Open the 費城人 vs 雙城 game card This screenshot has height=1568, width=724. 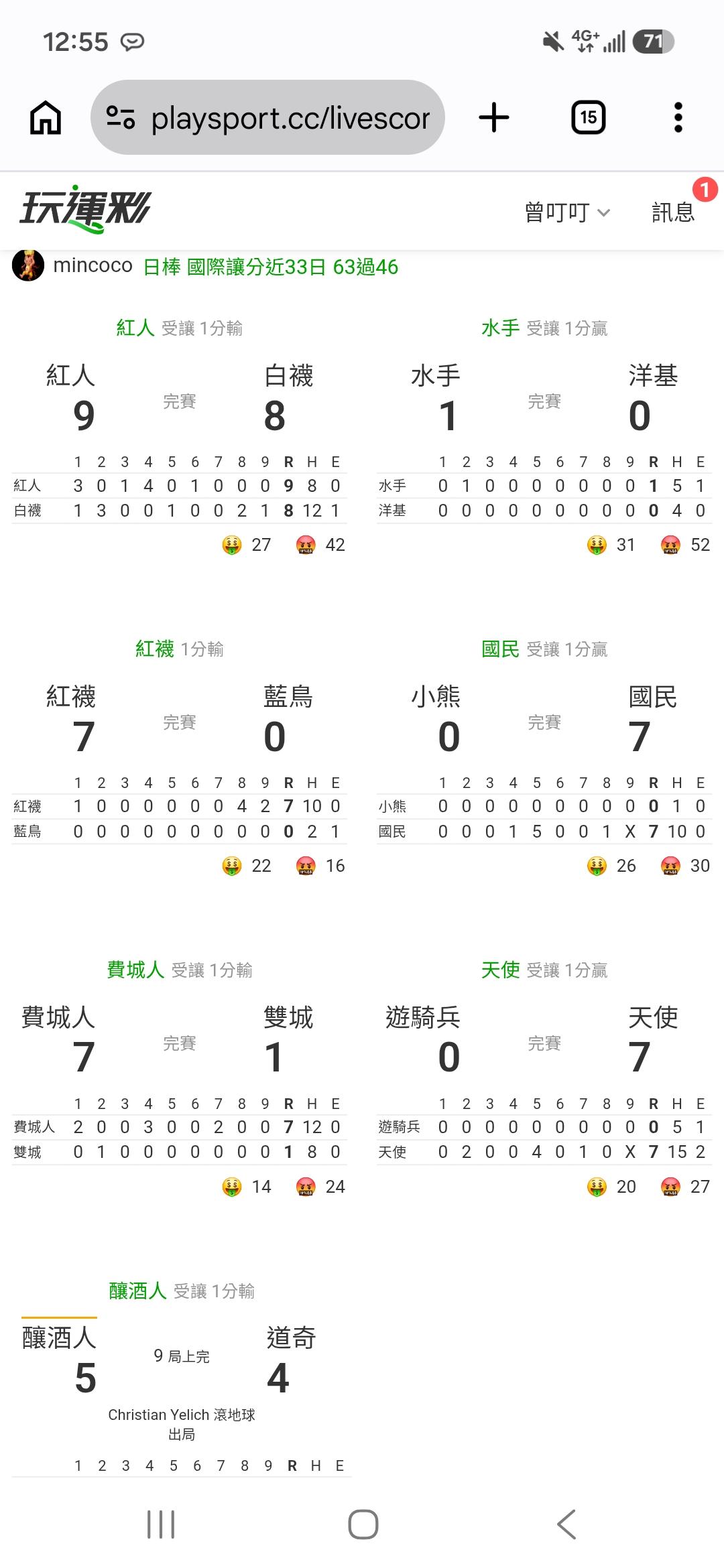180,1080
